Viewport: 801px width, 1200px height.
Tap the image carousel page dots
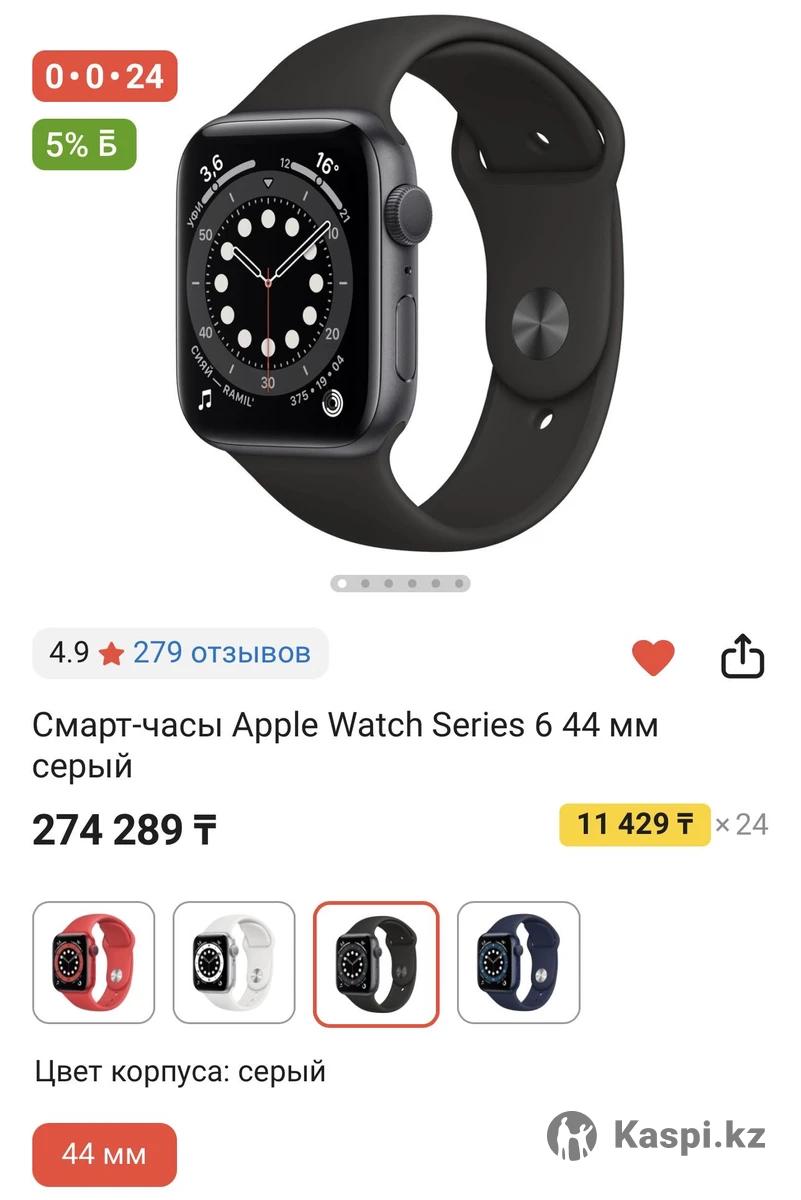400,583
